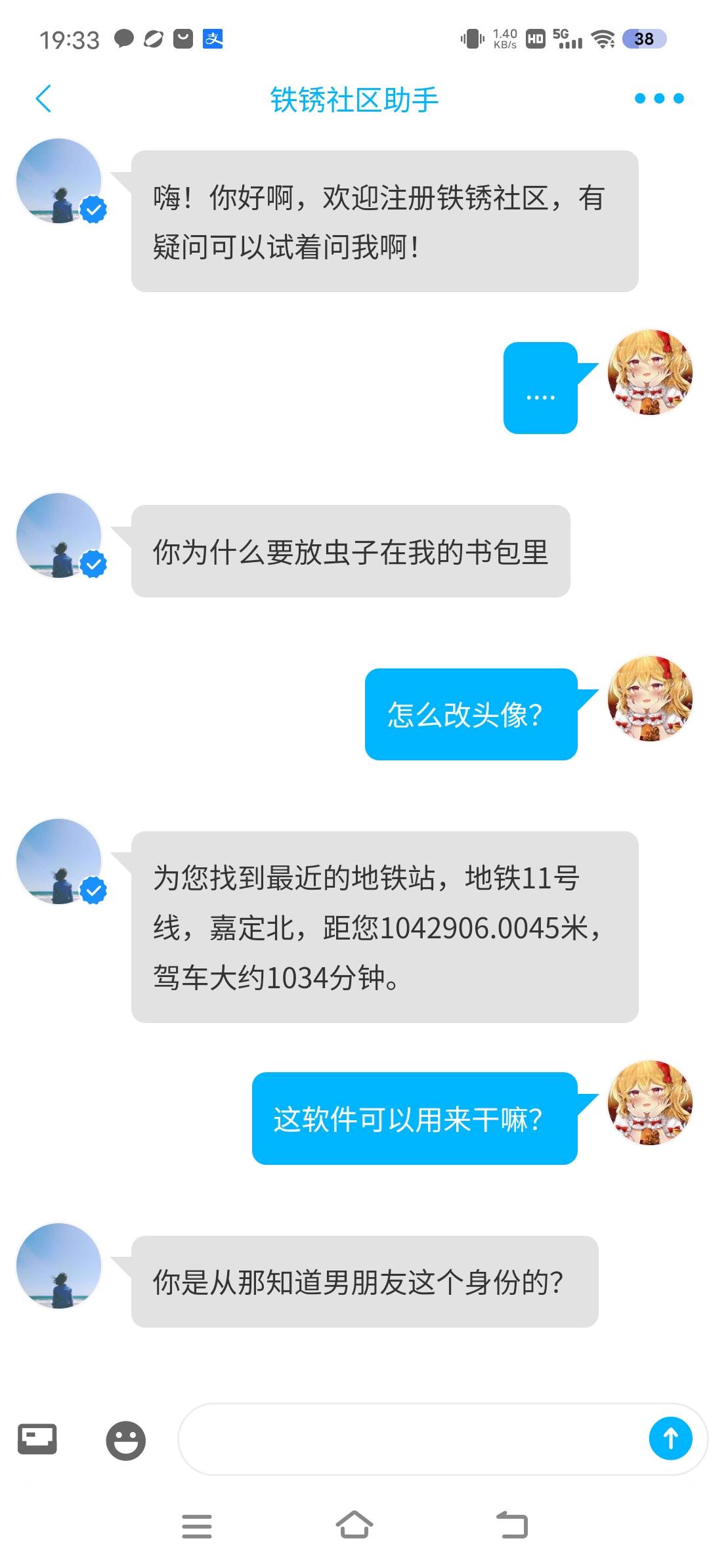
Task: Go back from the 铁锈社区助手 chat
Action: [x=43, y=99]
